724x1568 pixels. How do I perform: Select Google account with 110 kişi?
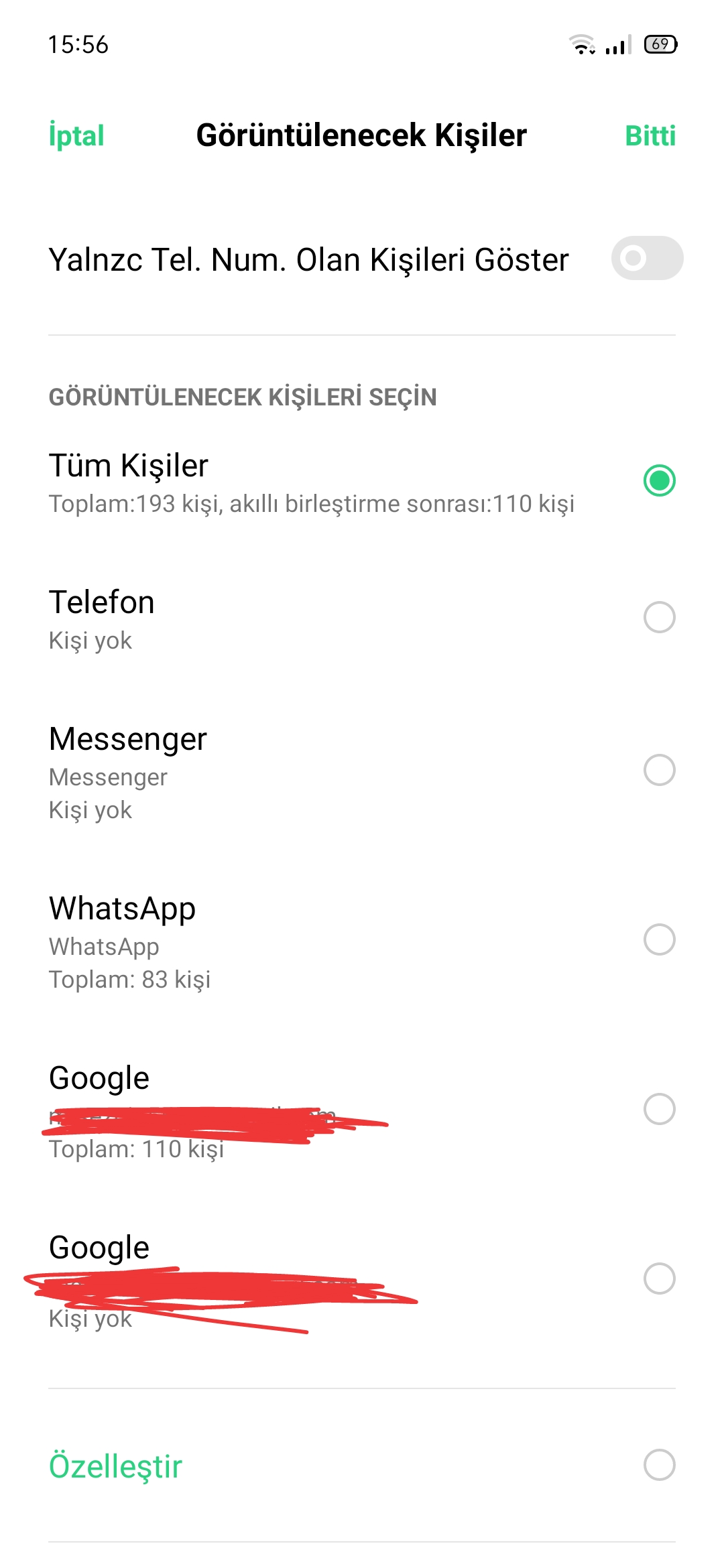pyautogui.click(x=659, y=1109)
